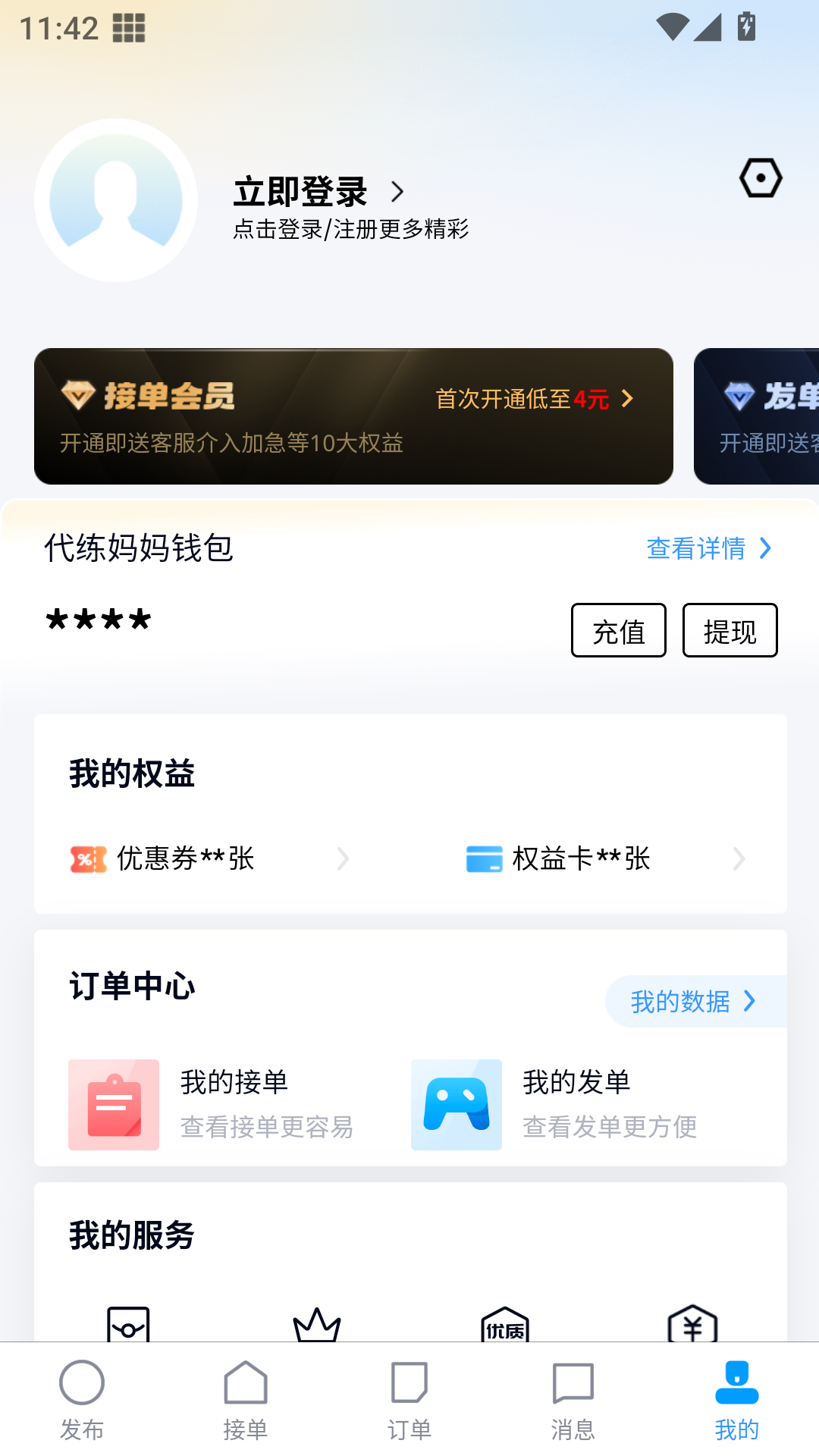View wallet details via 查看详情
The height and width of the screenshot is (1456, 819).
pyautogui.click(x=708, y=548)
